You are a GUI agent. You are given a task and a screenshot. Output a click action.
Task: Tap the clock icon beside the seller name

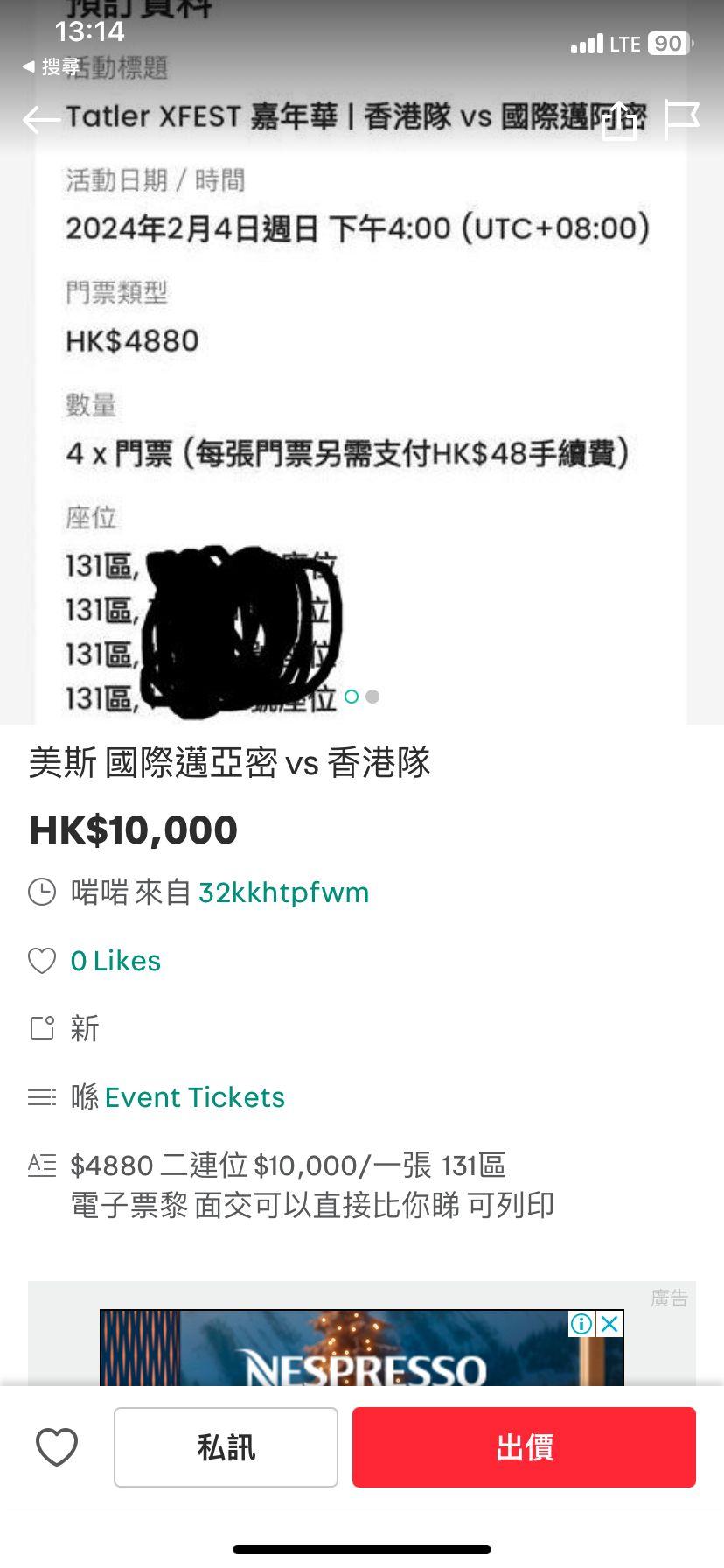[42, 892]
